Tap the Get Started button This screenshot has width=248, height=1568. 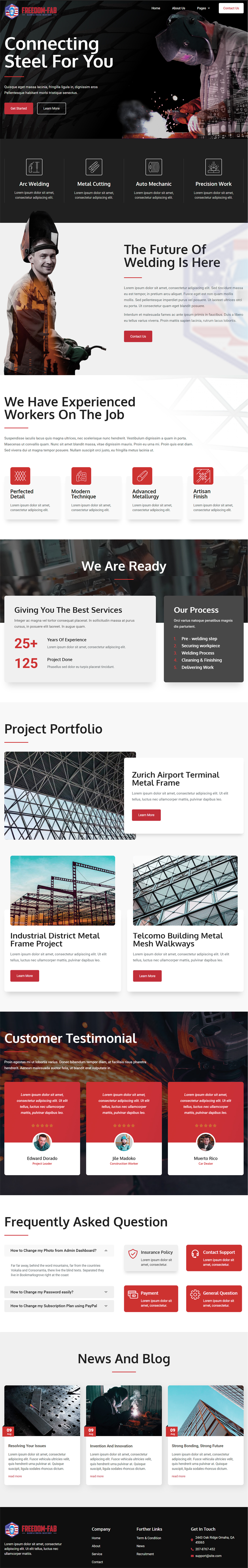click(18, 108)
